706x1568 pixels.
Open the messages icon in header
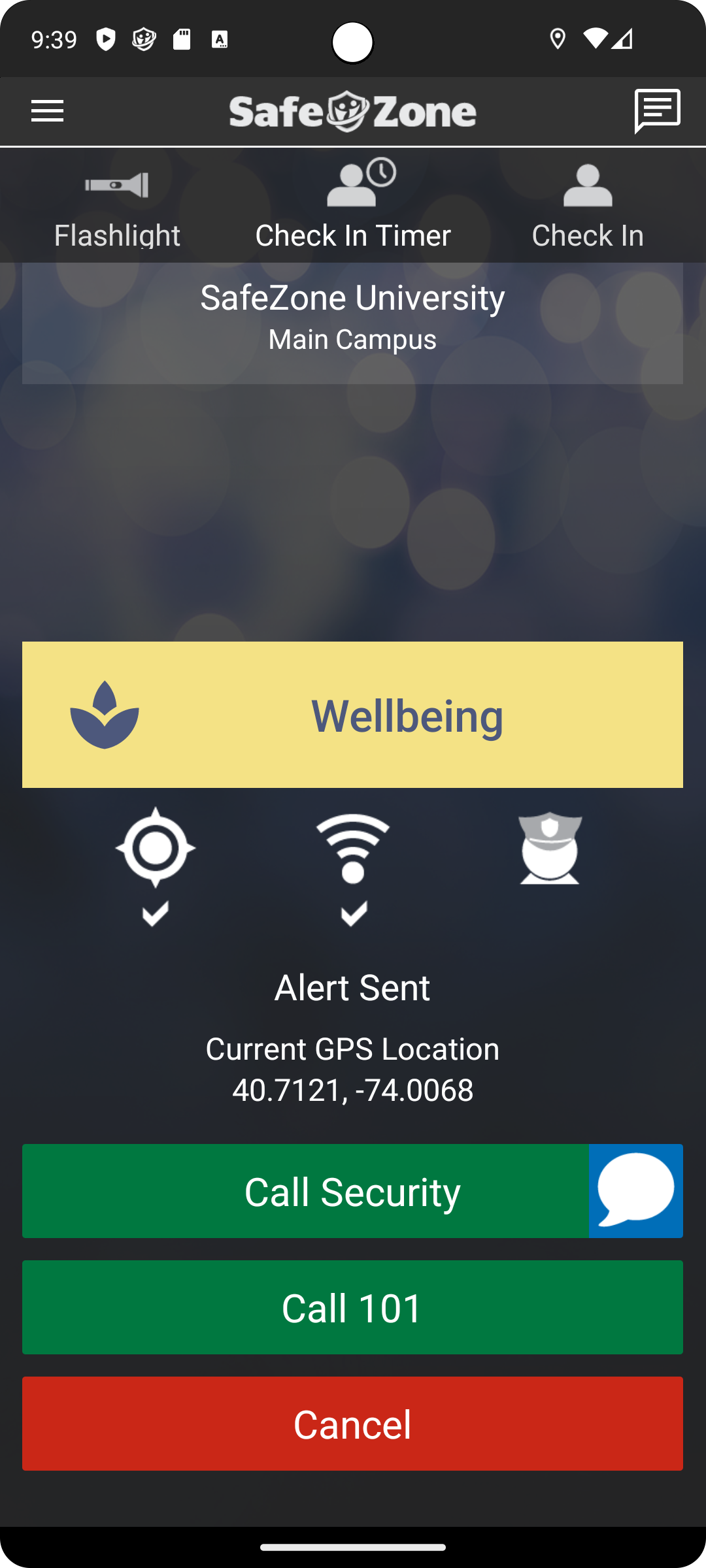click(x=657, y=111)
